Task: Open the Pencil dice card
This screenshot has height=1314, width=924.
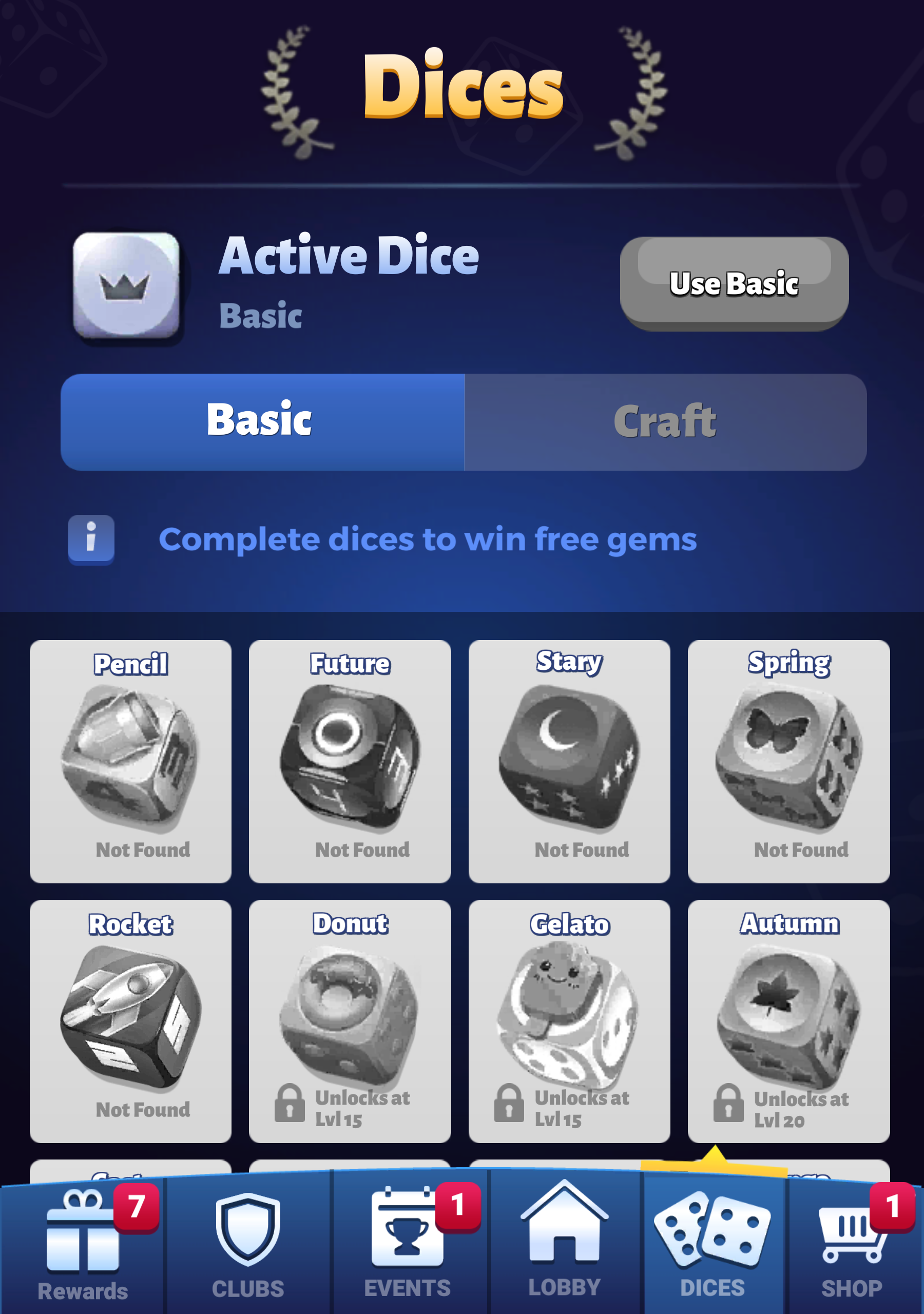Action: 130,761
